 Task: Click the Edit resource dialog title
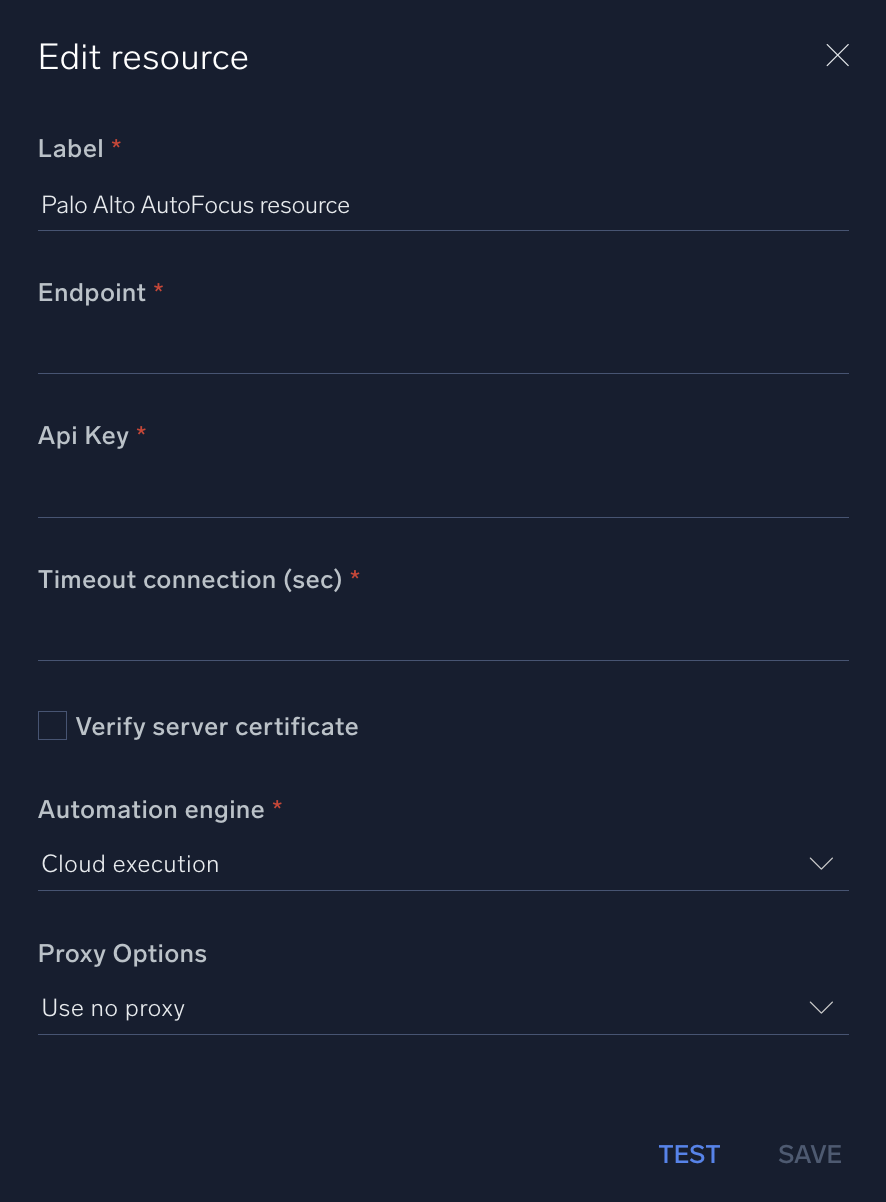(143, 57)
